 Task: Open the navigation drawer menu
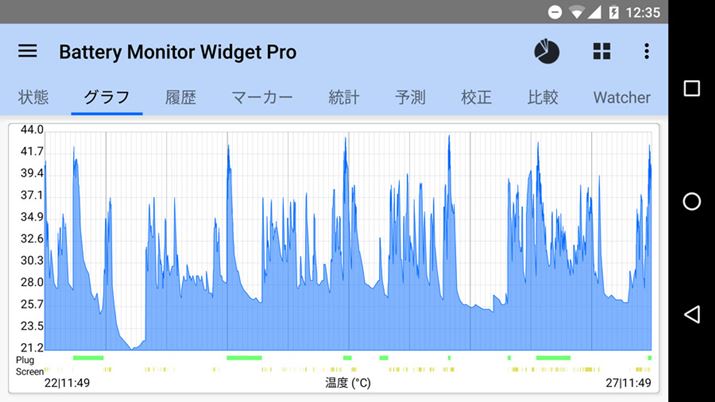[x=28, y=51]
